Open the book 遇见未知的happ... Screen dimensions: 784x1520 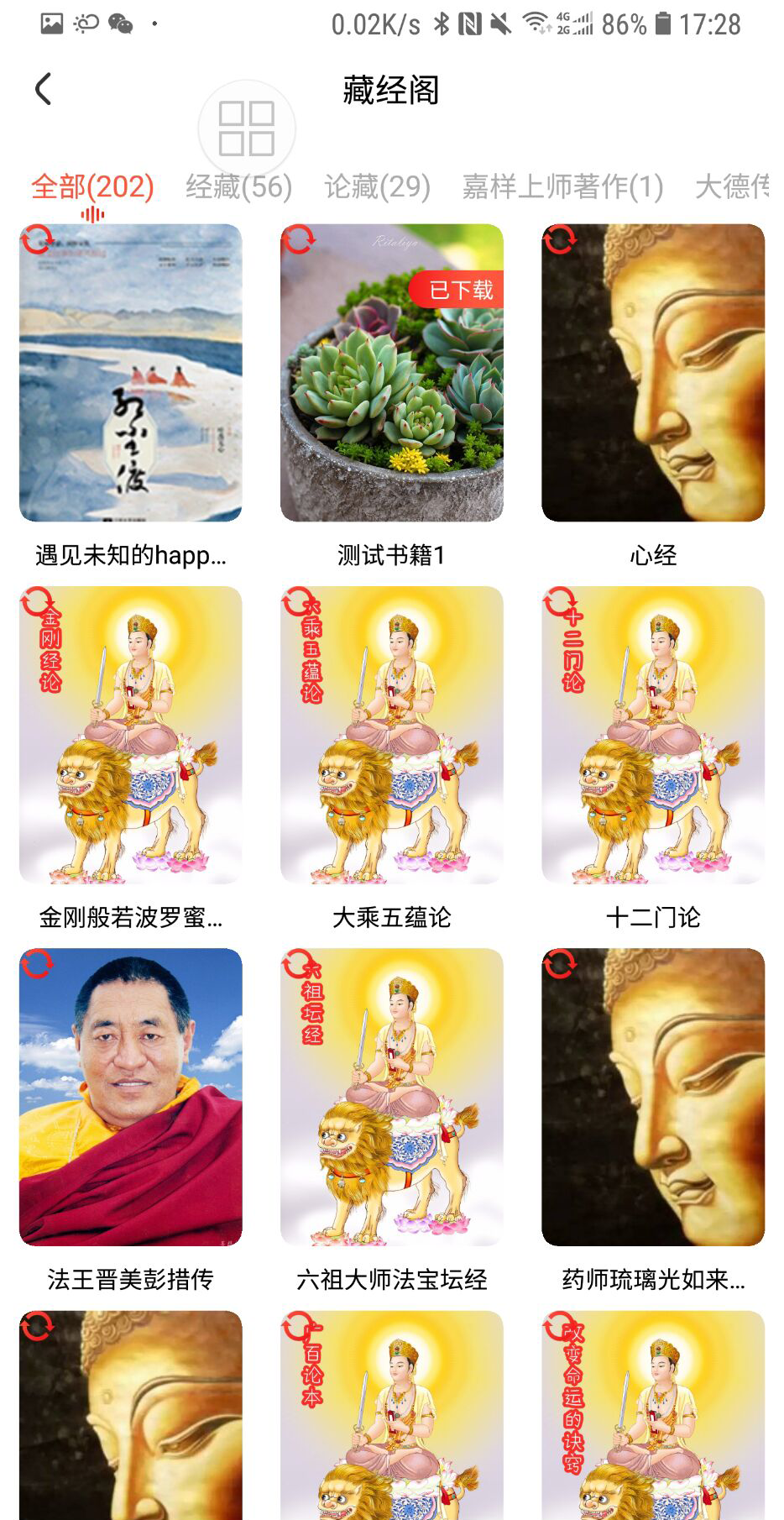130,373
